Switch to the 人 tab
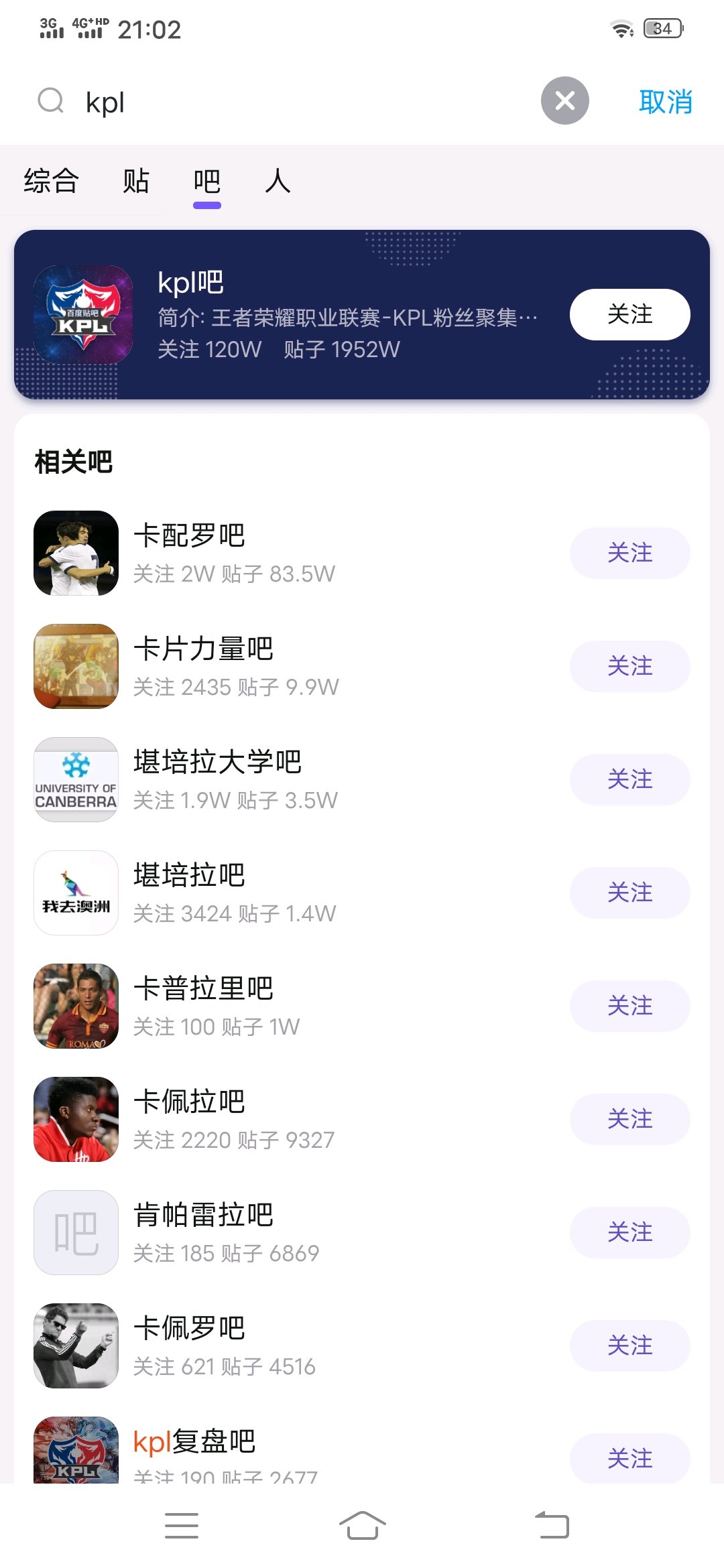724x1568 pixels. 278,181
